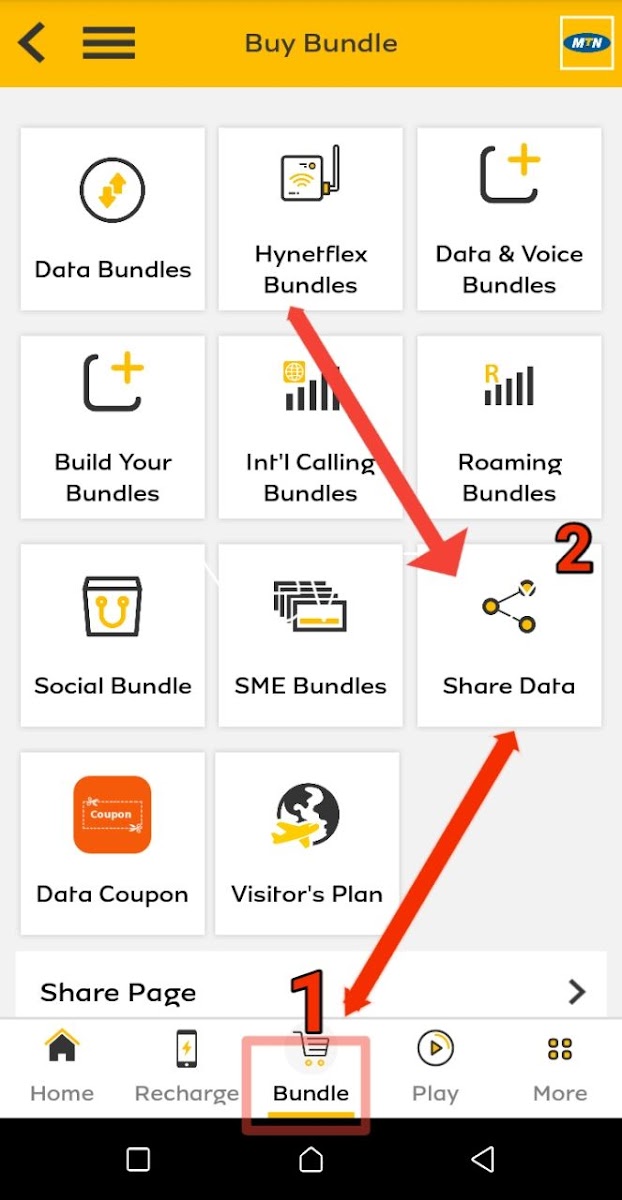This screenshot has height=1200, width=622.
Task: Select Hynetflex Bundles
Action: (x=310, y=219)
